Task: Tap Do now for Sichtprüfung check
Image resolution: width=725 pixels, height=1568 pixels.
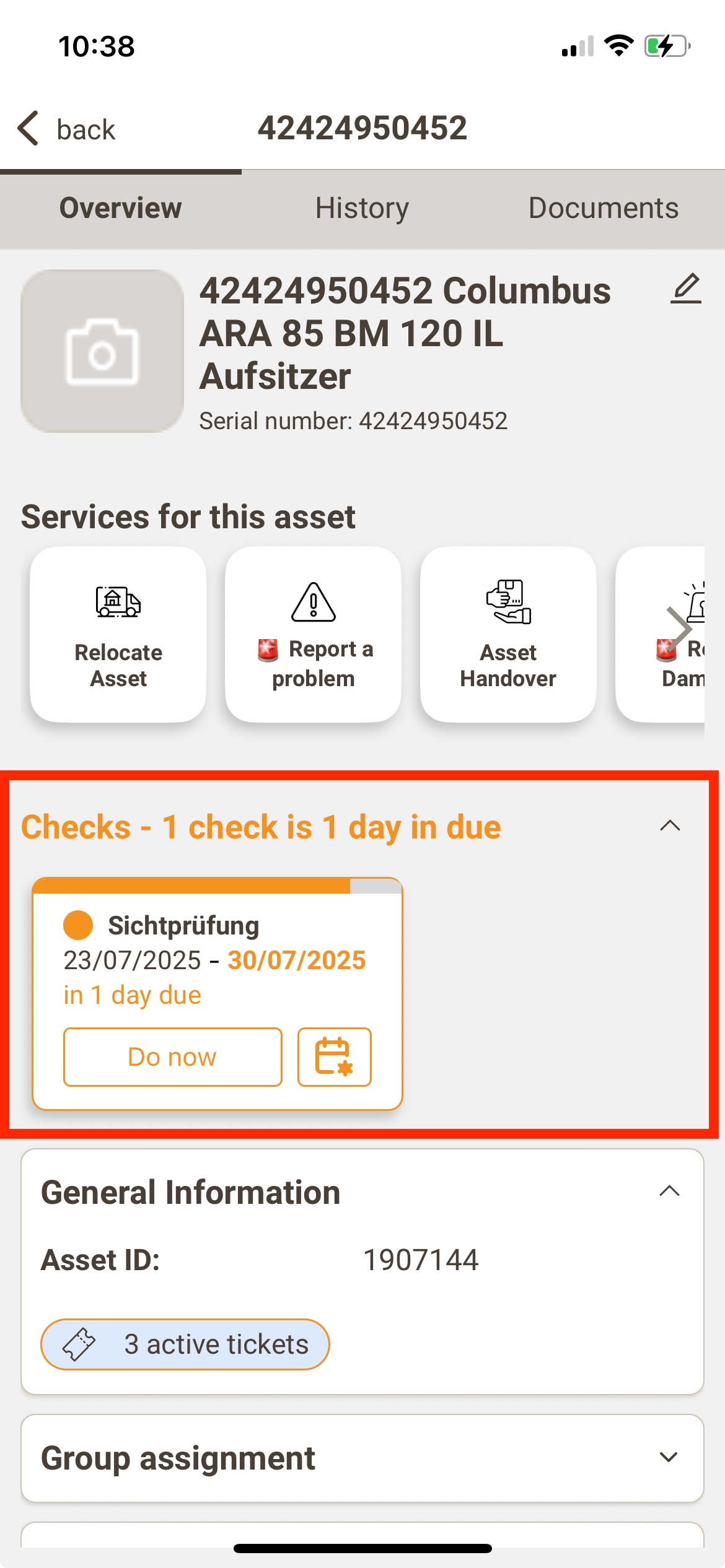Action: (172, 1057)
